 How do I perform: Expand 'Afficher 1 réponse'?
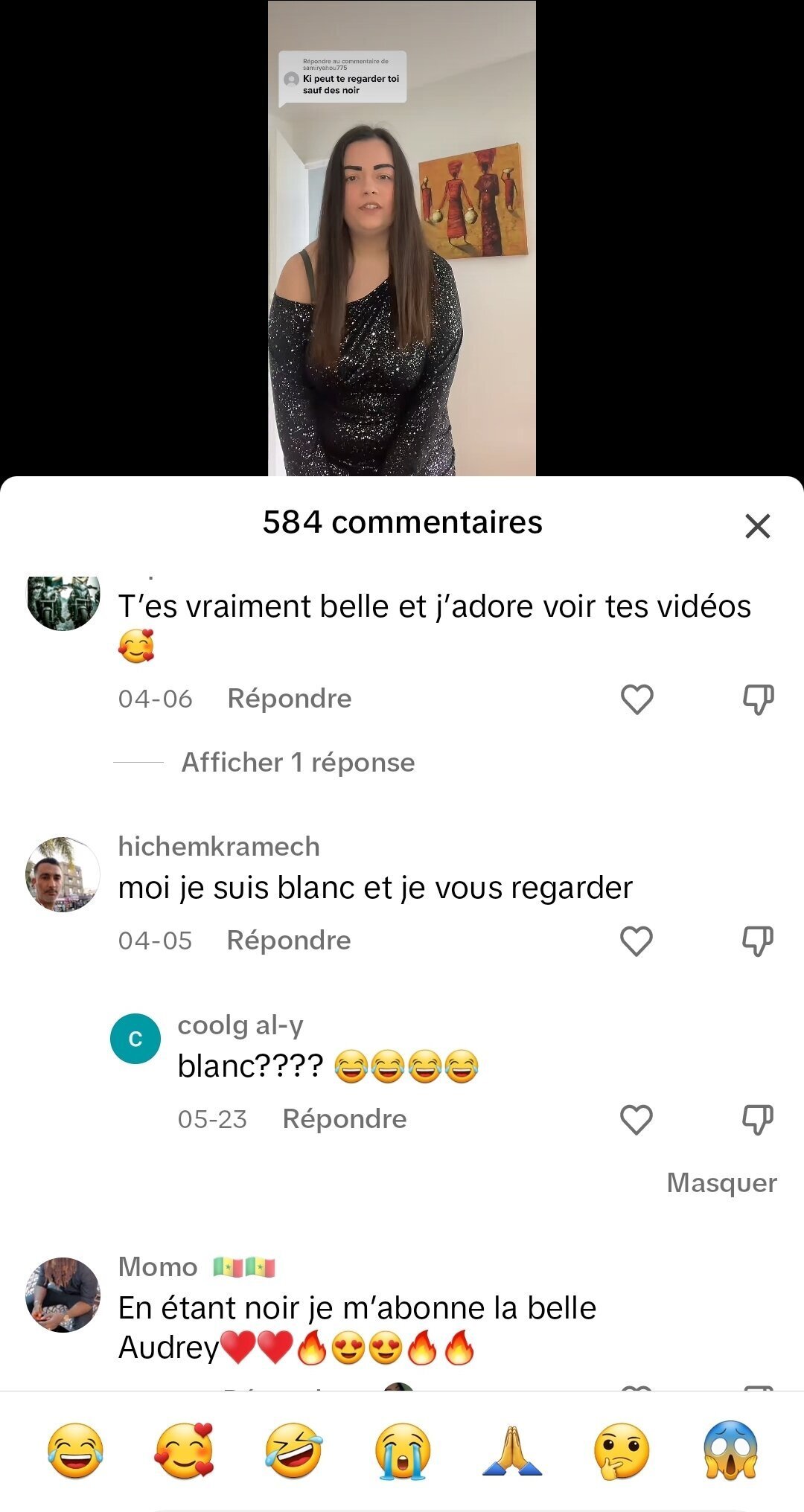pyautogui.click(x=298, y=763)
